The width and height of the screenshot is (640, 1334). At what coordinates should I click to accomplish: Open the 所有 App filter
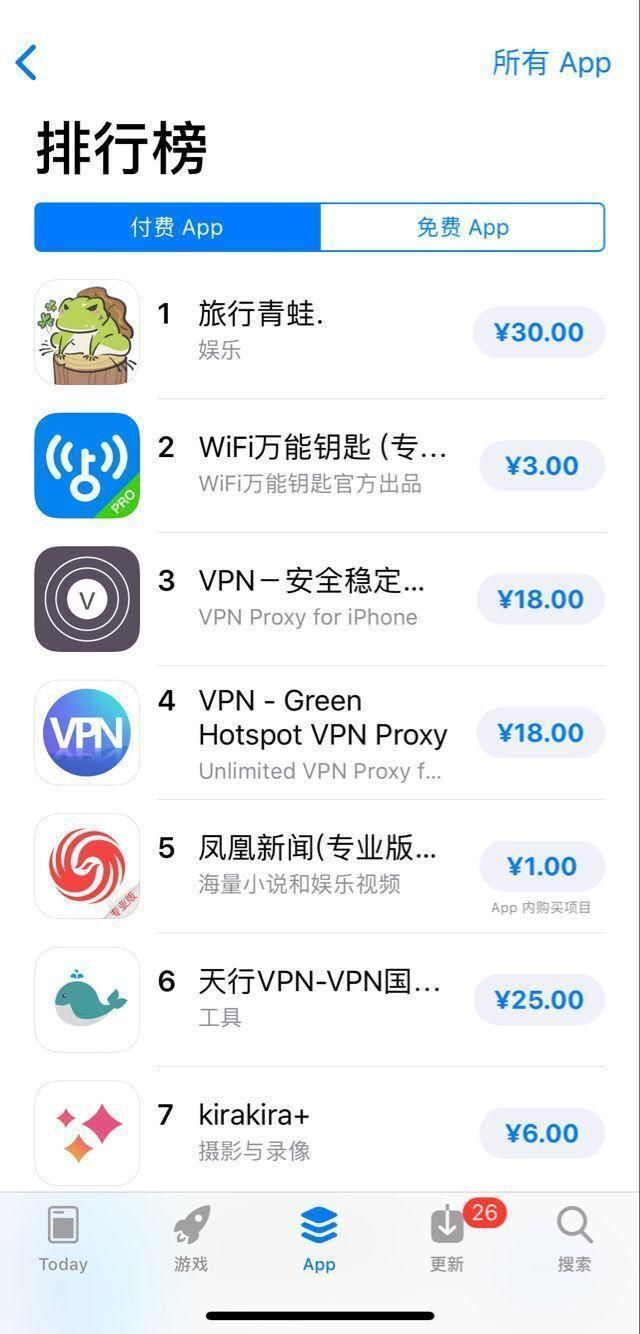point(551,62)
